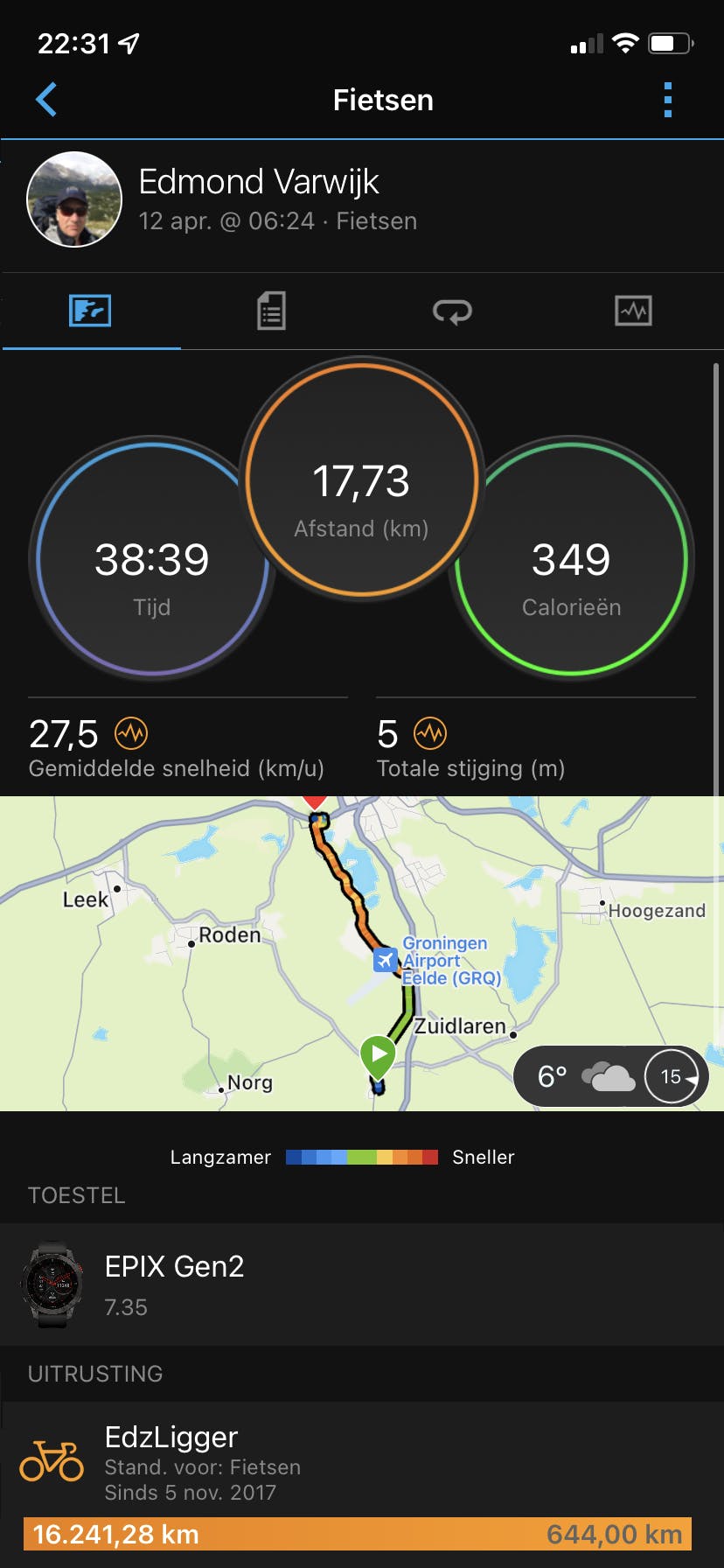
Task: Switch to the laps tab
Action: click(452, 311)
